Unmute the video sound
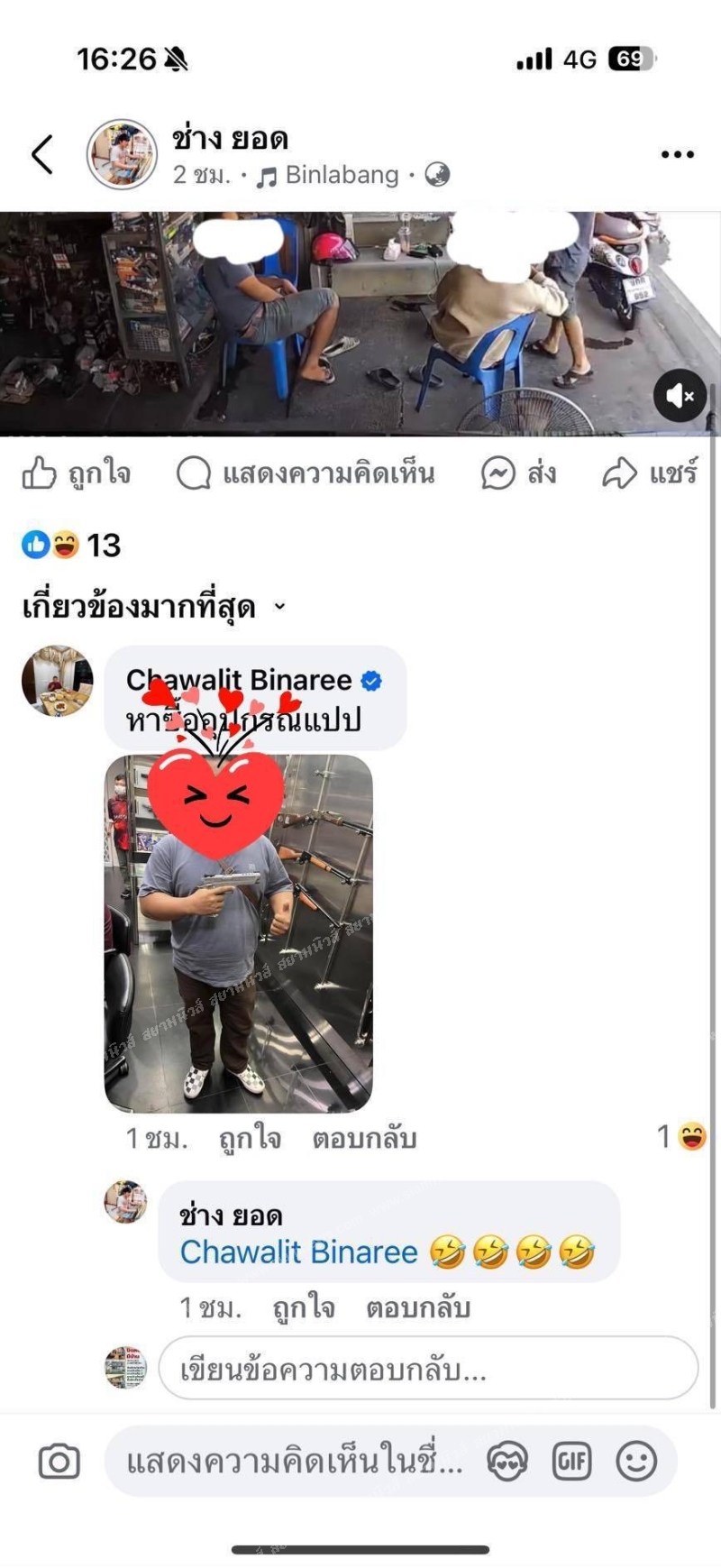721x1568 pixels. coord(680,395)
